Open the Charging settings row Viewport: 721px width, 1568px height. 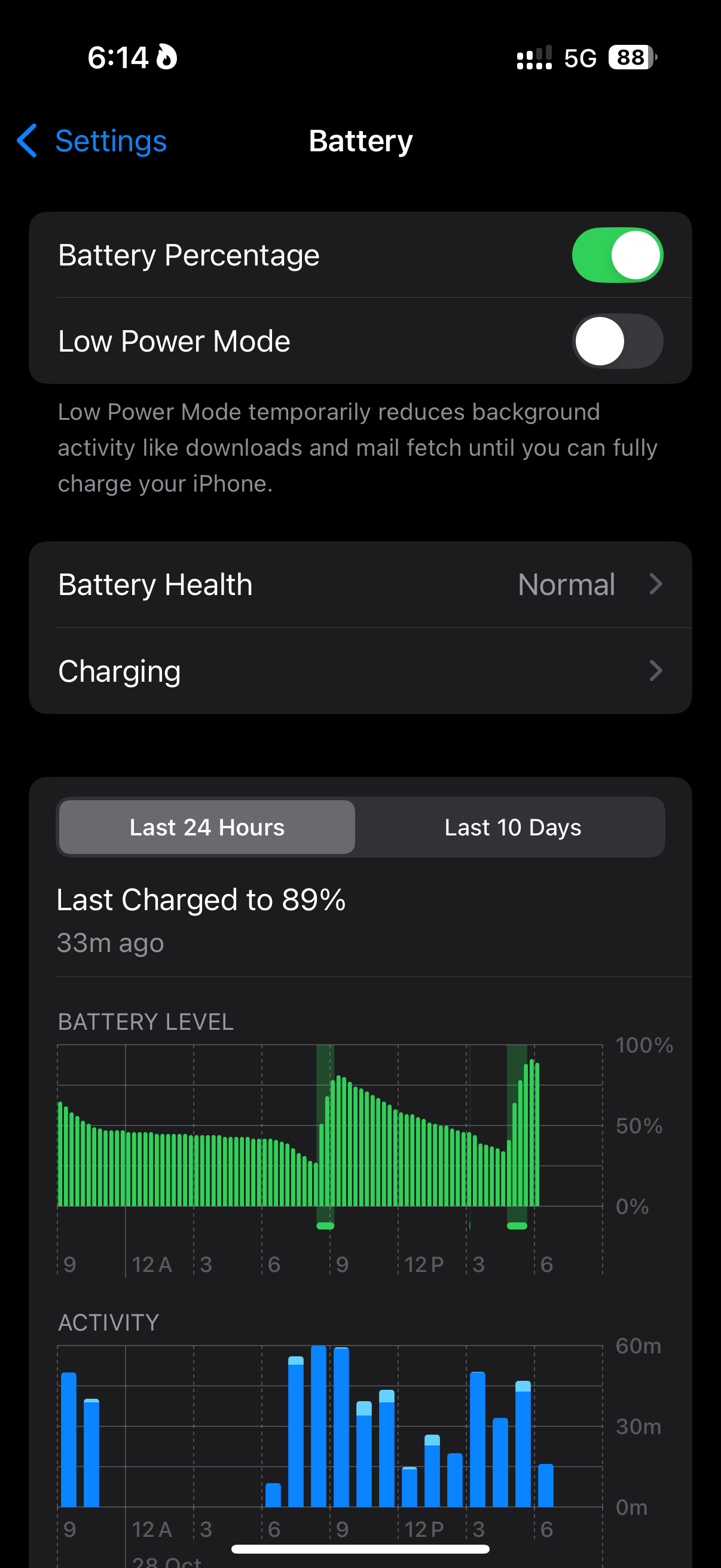point(360,671)
